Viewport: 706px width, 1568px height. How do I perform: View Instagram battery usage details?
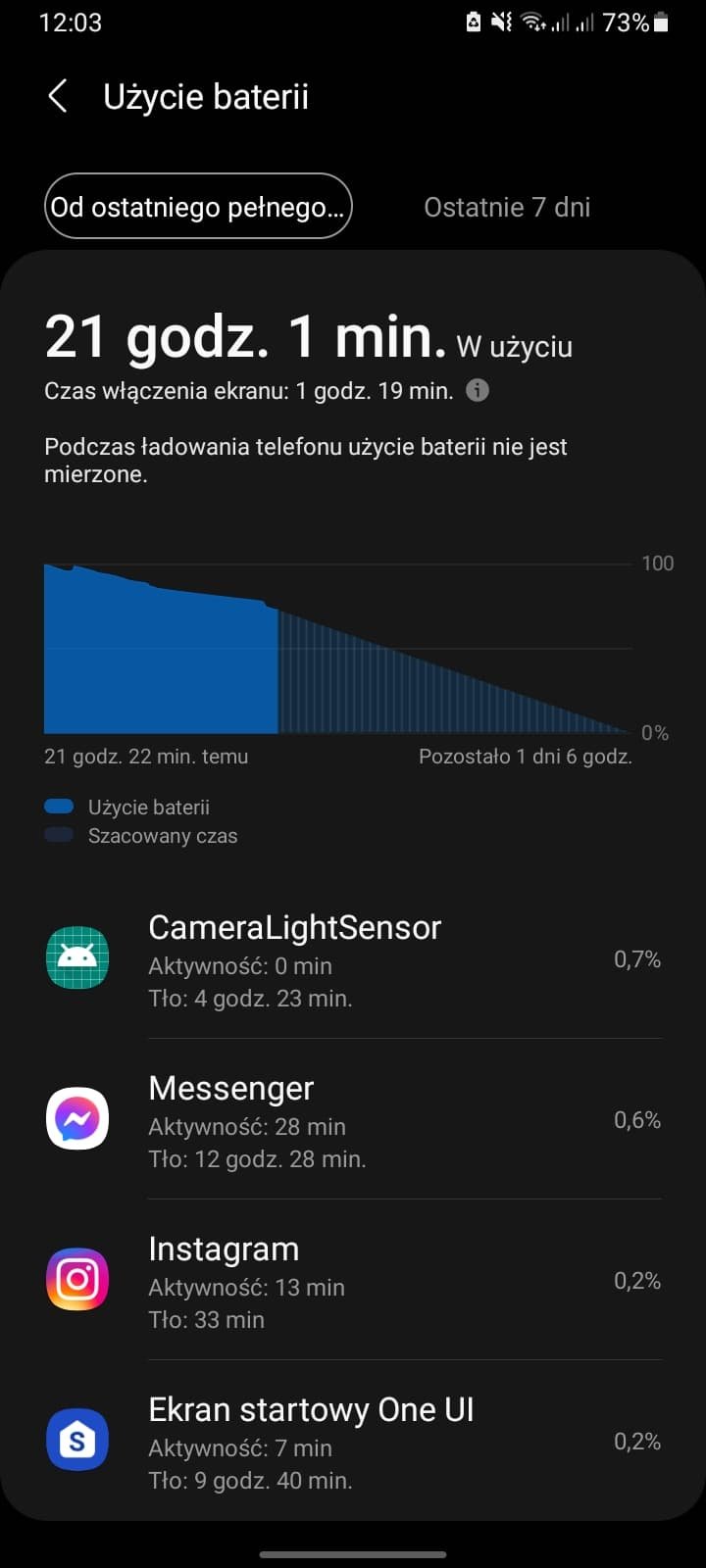(353, 1280)
